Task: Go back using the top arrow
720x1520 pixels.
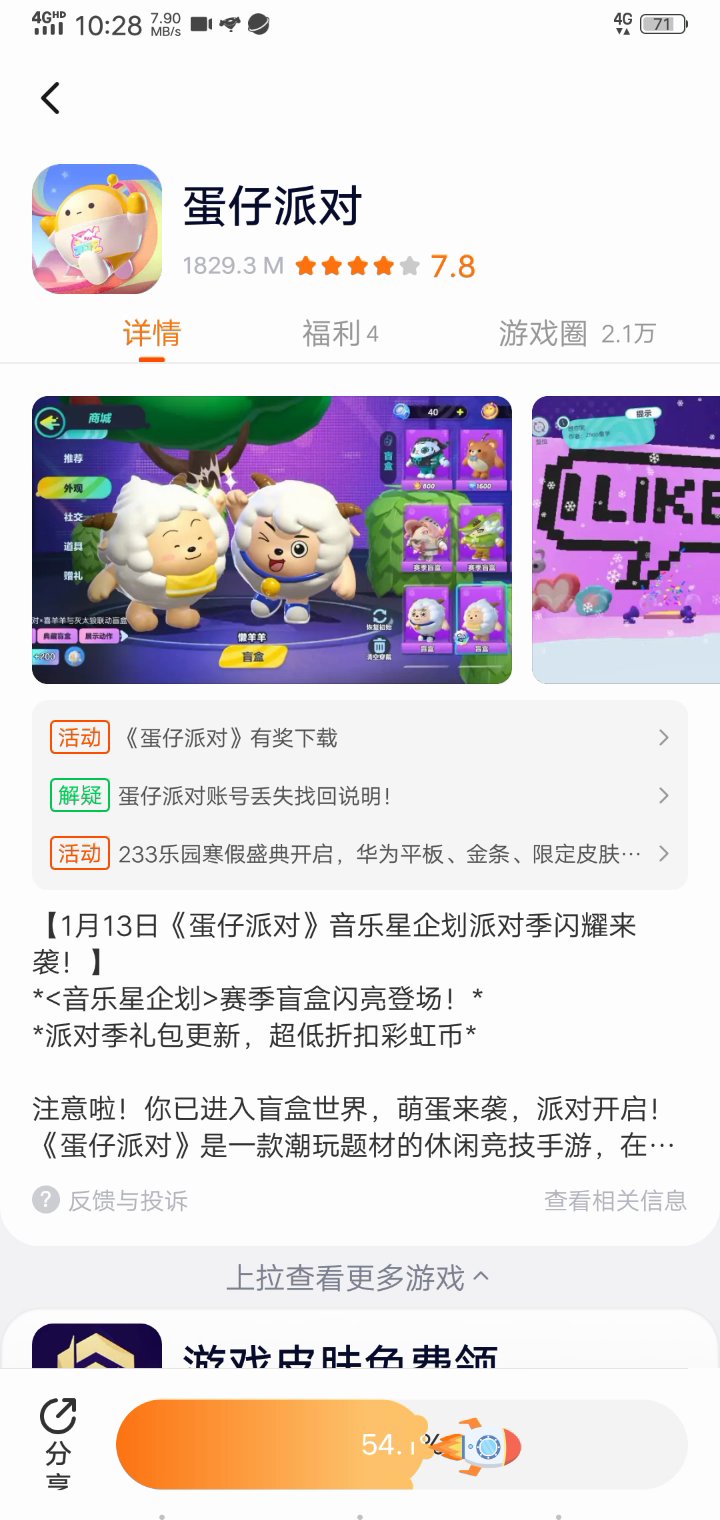Action: [x=51, y=98]
